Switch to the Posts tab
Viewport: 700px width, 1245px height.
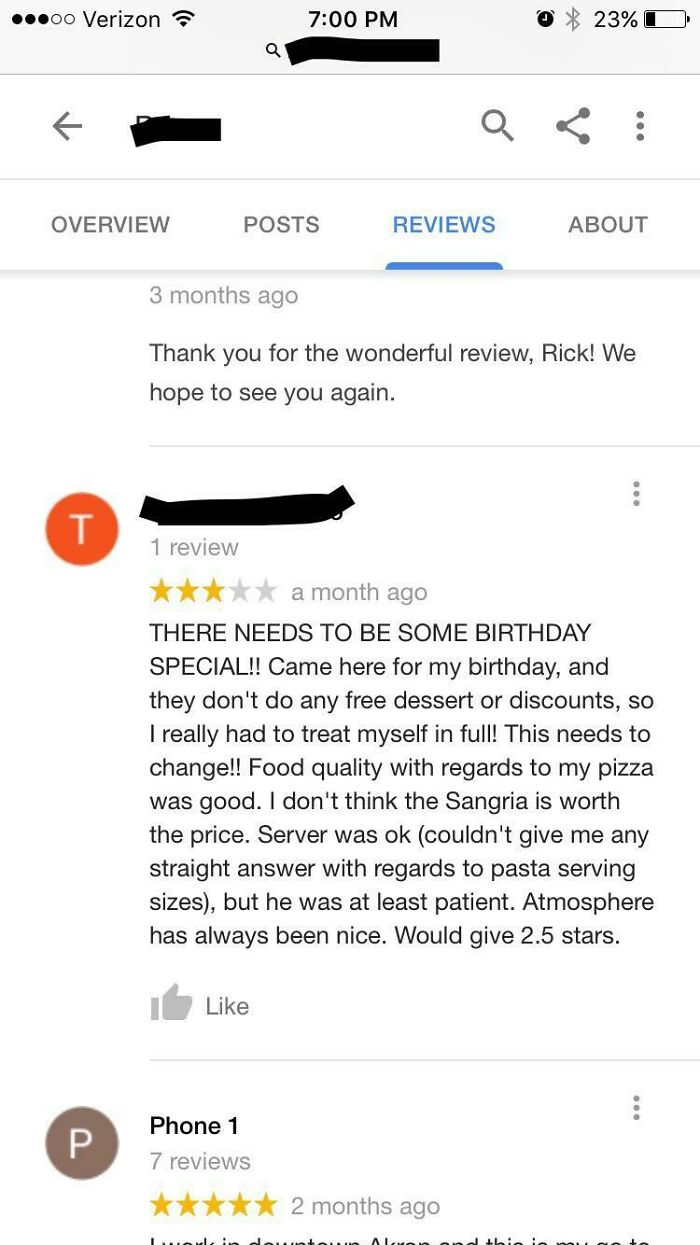tap(281, 225)
